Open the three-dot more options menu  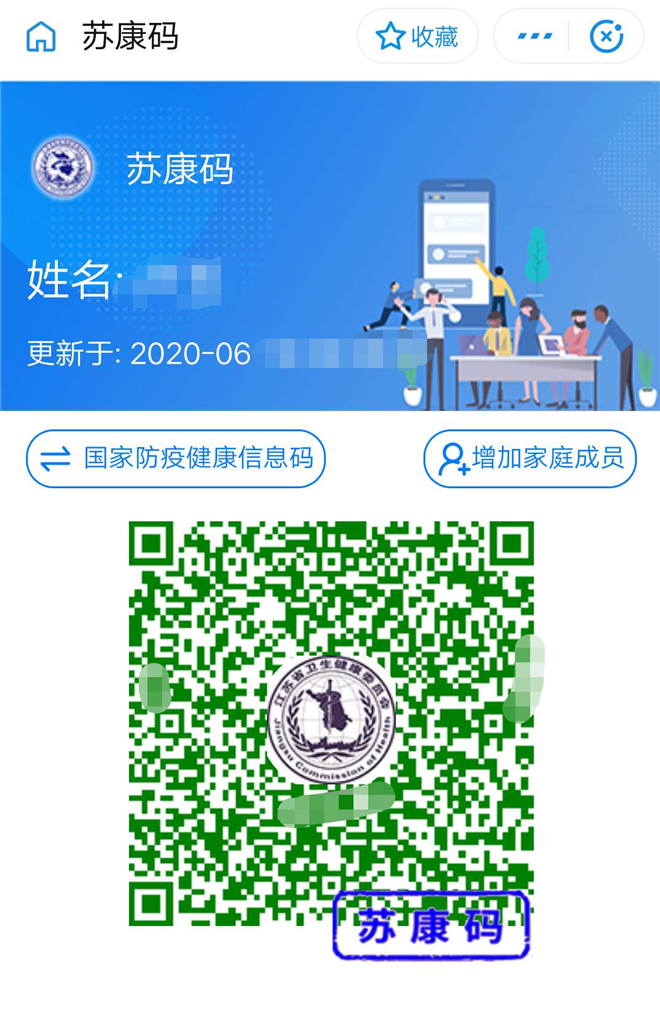(x=534, y=37)
